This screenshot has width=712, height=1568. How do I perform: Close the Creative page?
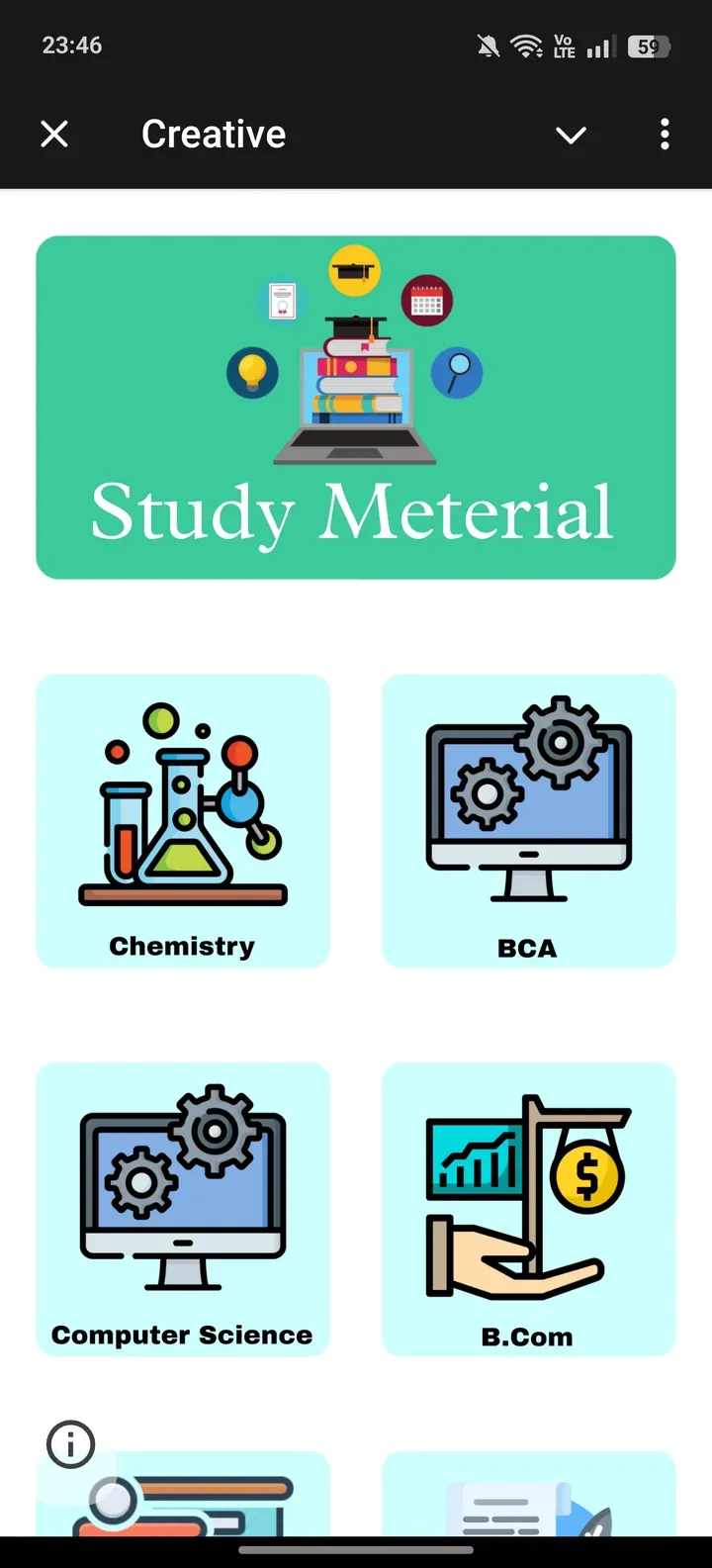point(54,134)
